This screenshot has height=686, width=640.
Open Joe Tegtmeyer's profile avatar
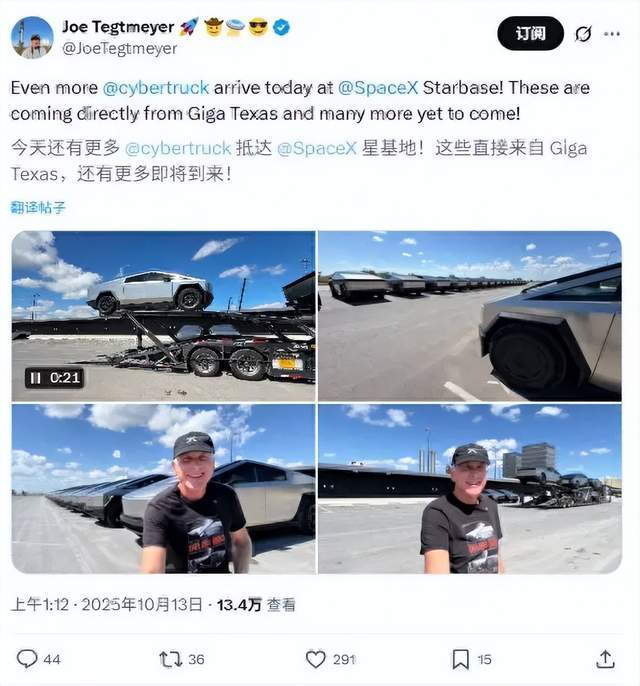coord(33,38)
